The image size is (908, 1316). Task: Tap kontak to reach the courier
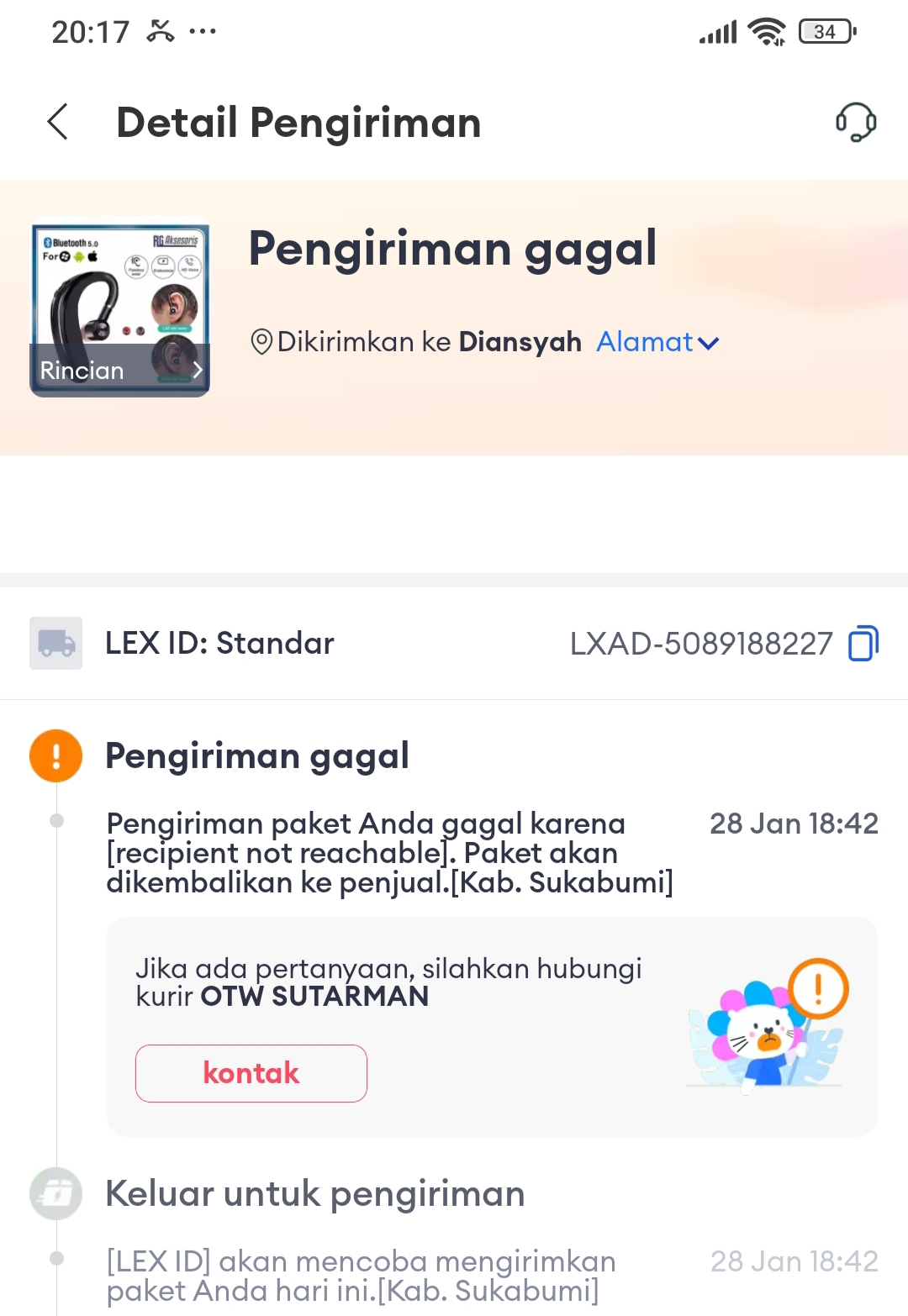pyautogui.click(x=251, y=1073)
